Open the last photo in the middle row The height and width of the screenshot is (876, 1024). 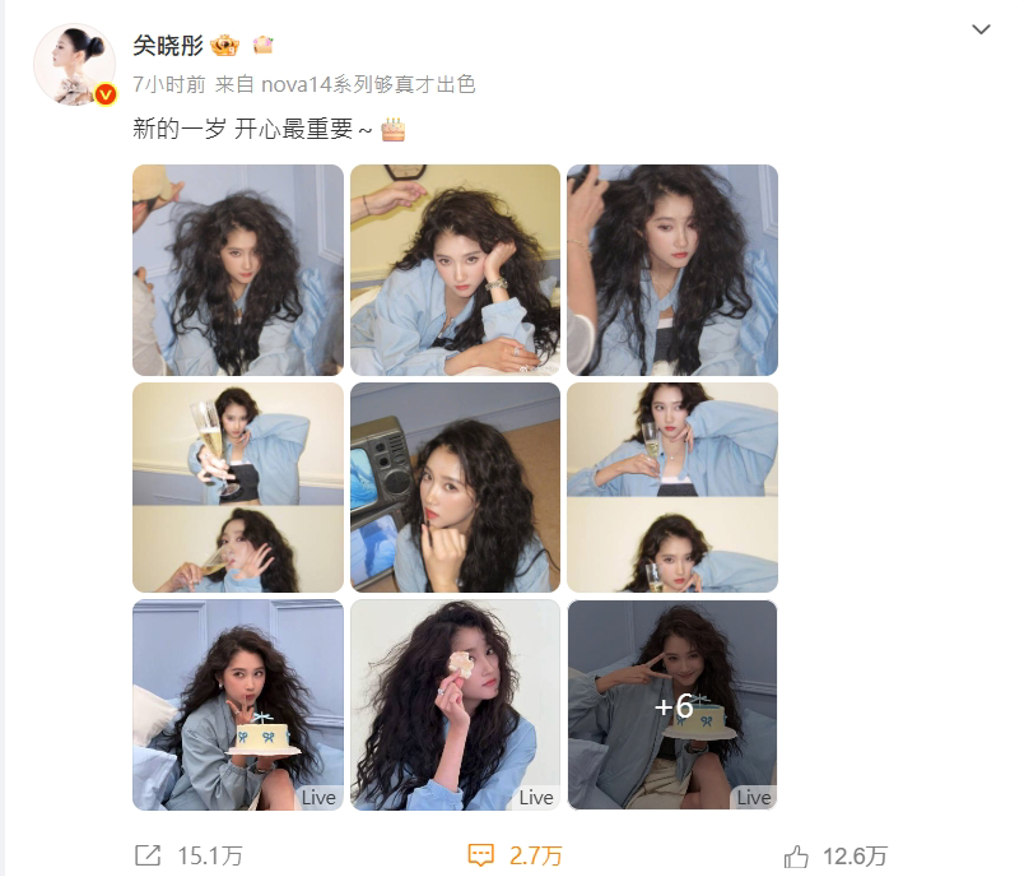[x=672, y=487]
